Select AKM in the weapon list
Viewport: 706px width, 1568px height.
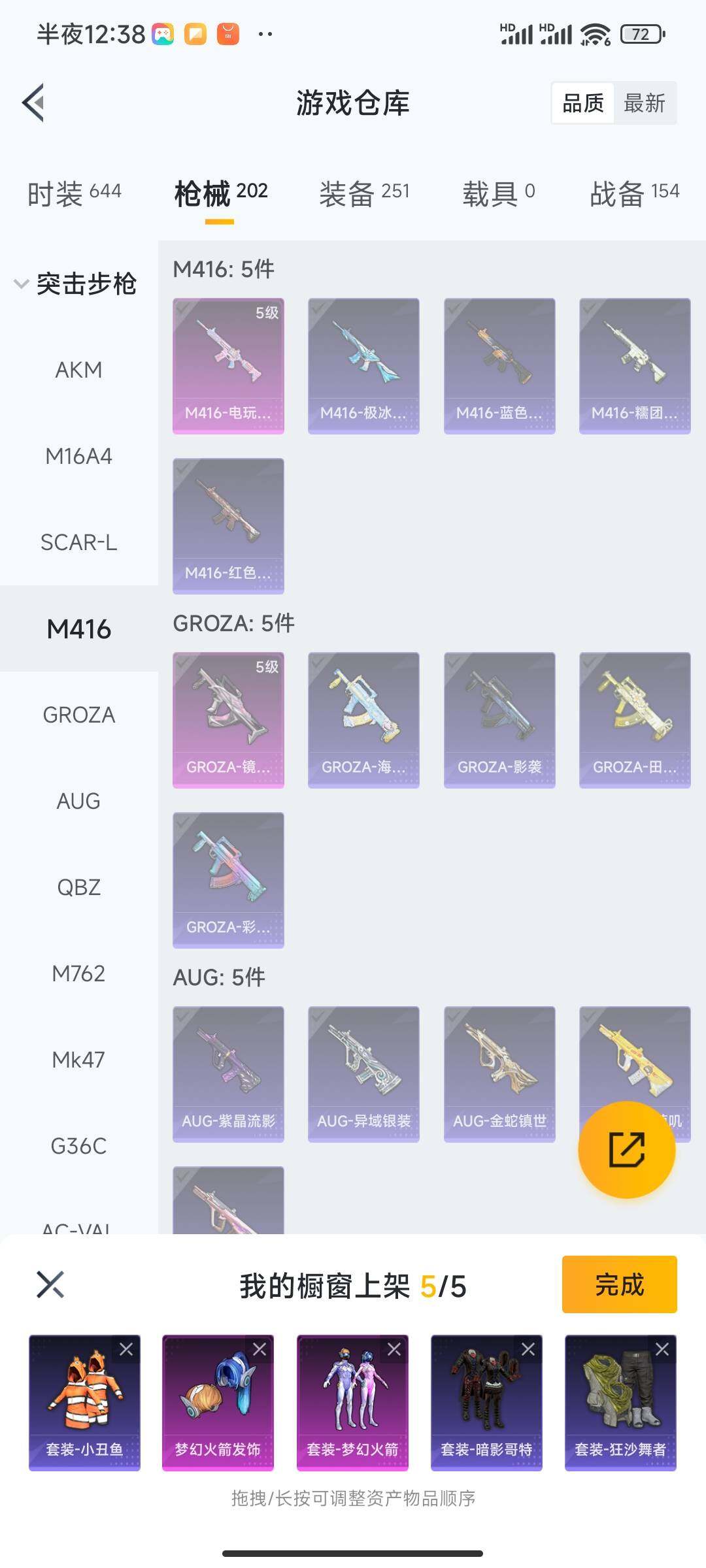(78, 370)
